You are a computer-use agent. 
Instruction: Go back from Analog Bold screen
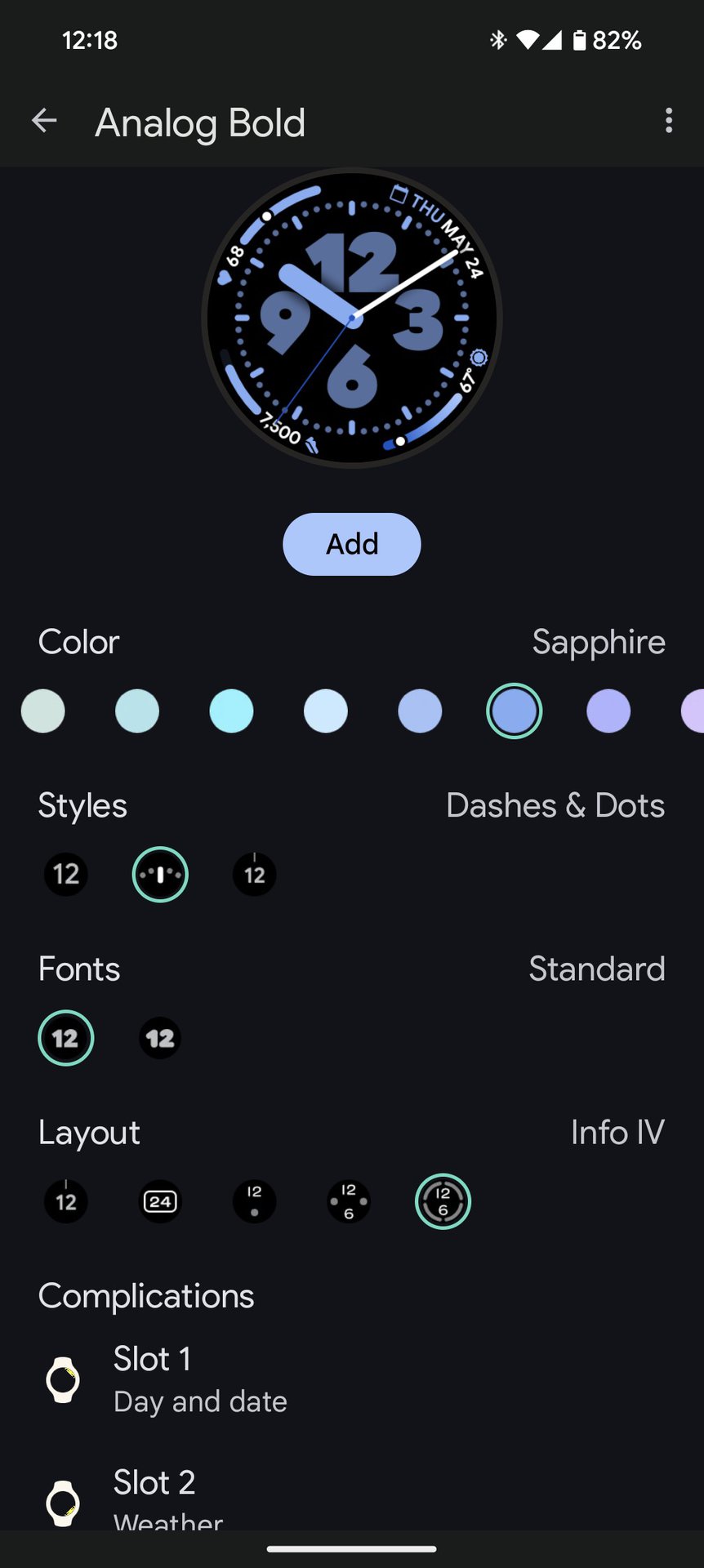(44, 122)
